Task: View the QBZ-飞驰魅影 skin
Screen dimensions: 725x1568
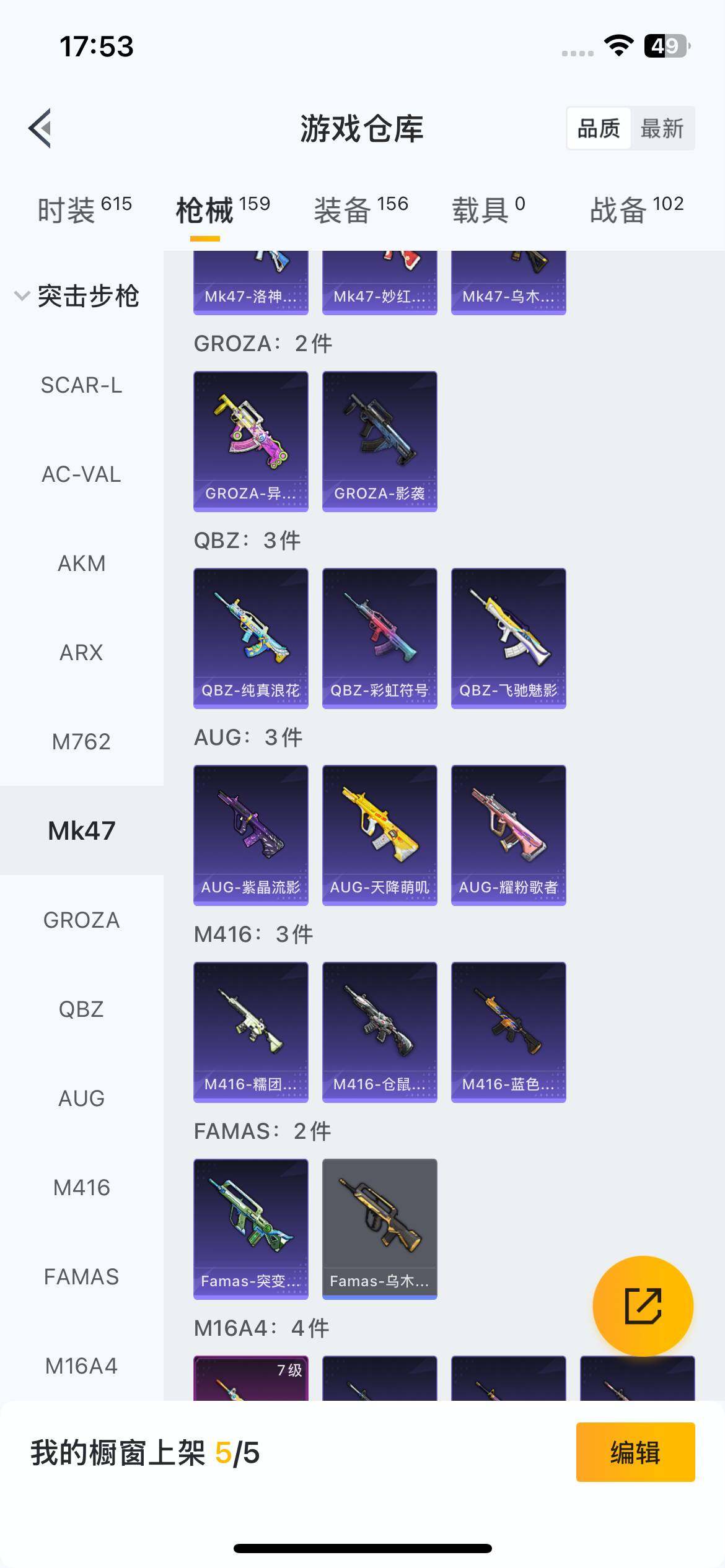Action: [x=508, y=638]
